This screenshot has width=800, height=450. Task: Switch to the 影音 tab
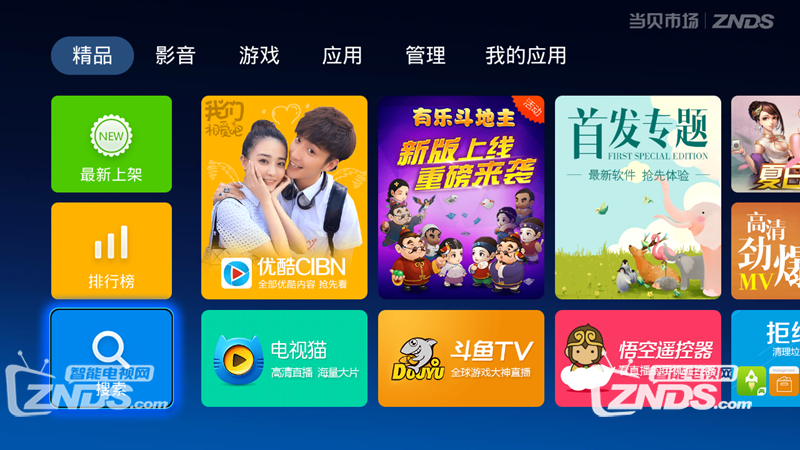175,56
